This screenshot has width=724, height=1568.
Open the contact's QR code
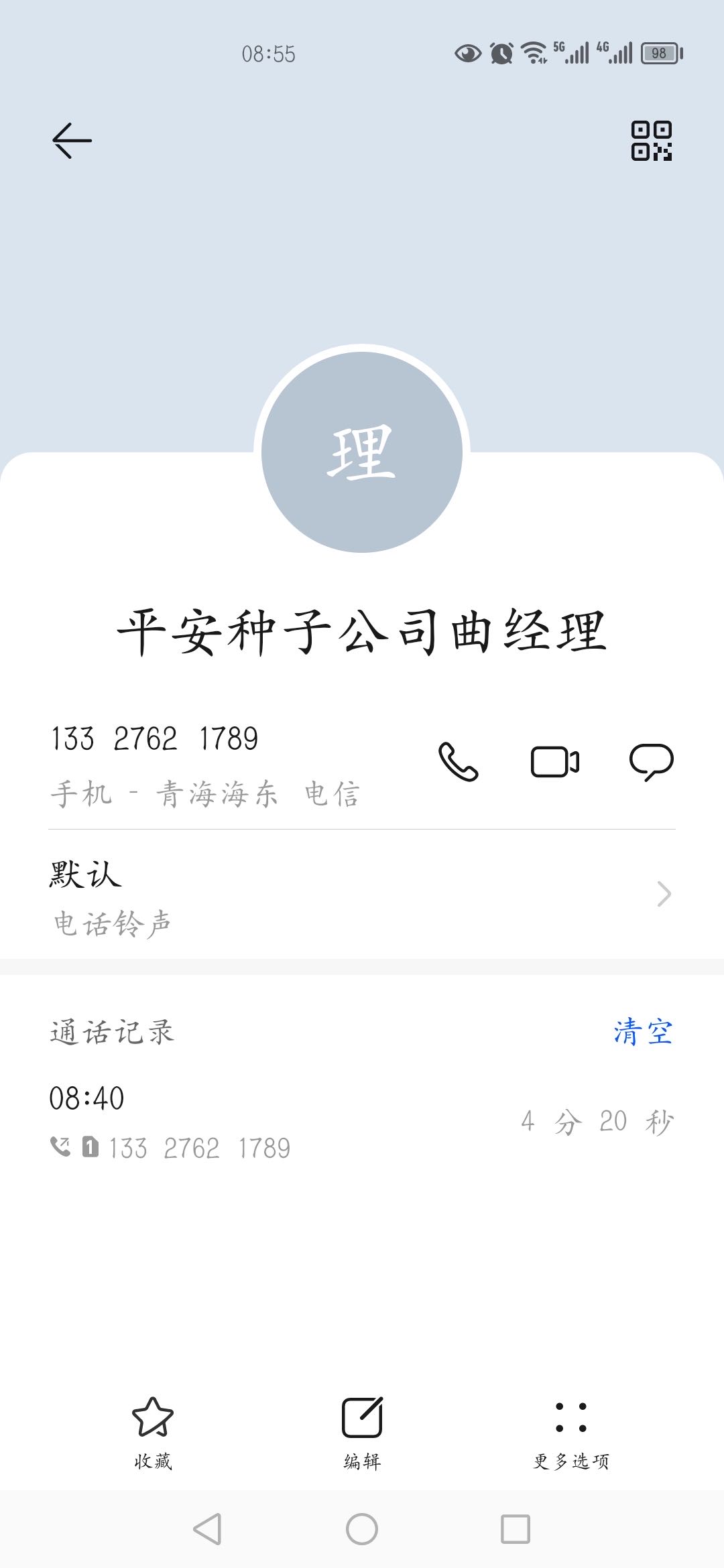tap(651, 141)
